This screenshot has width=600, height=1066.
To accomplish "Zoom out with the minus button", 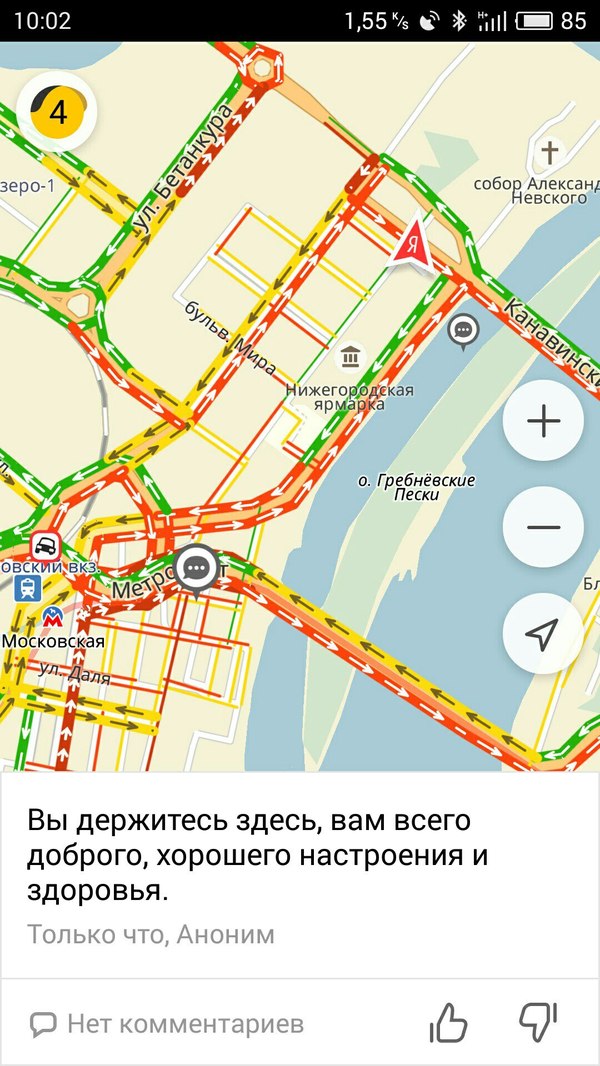I will point(543,527).
